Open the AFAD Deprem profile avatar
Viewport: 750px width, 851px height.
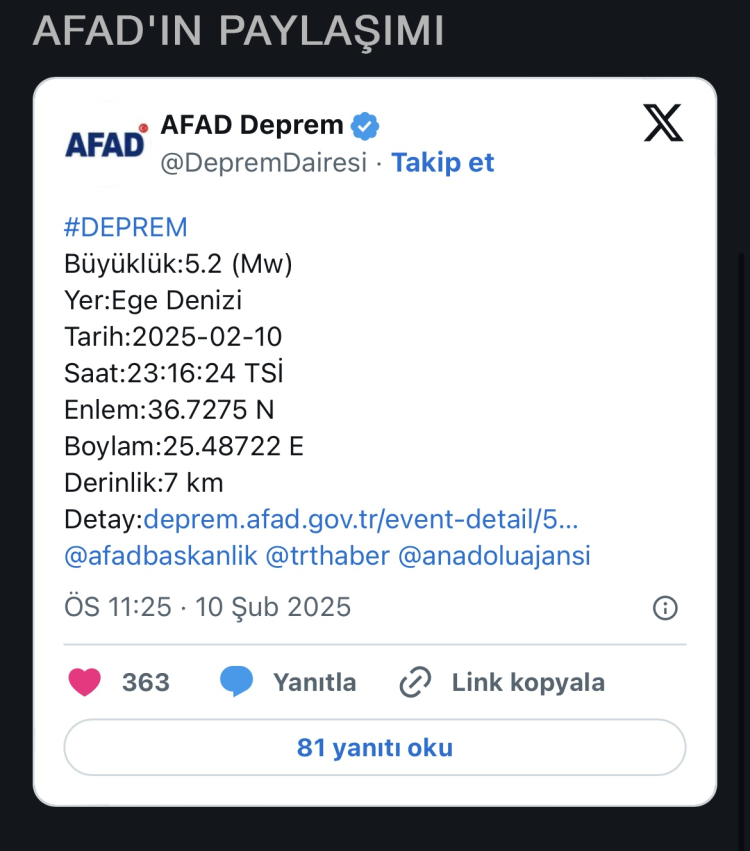point(106,143)
